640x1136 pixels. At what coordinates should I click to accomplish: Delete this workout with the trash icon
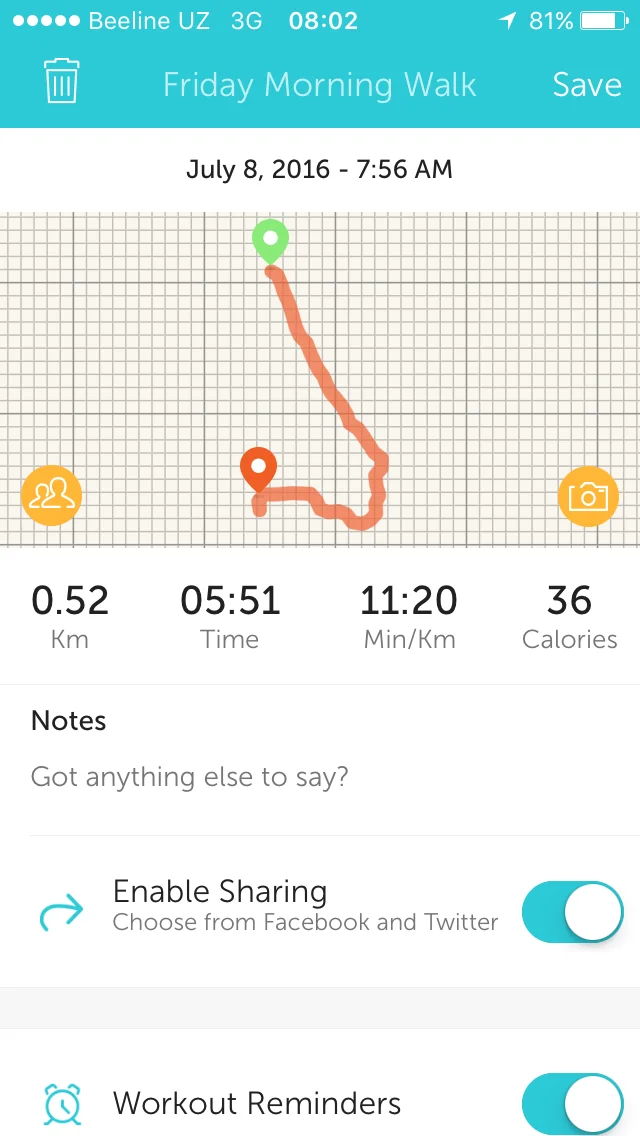tap(61, 82)
